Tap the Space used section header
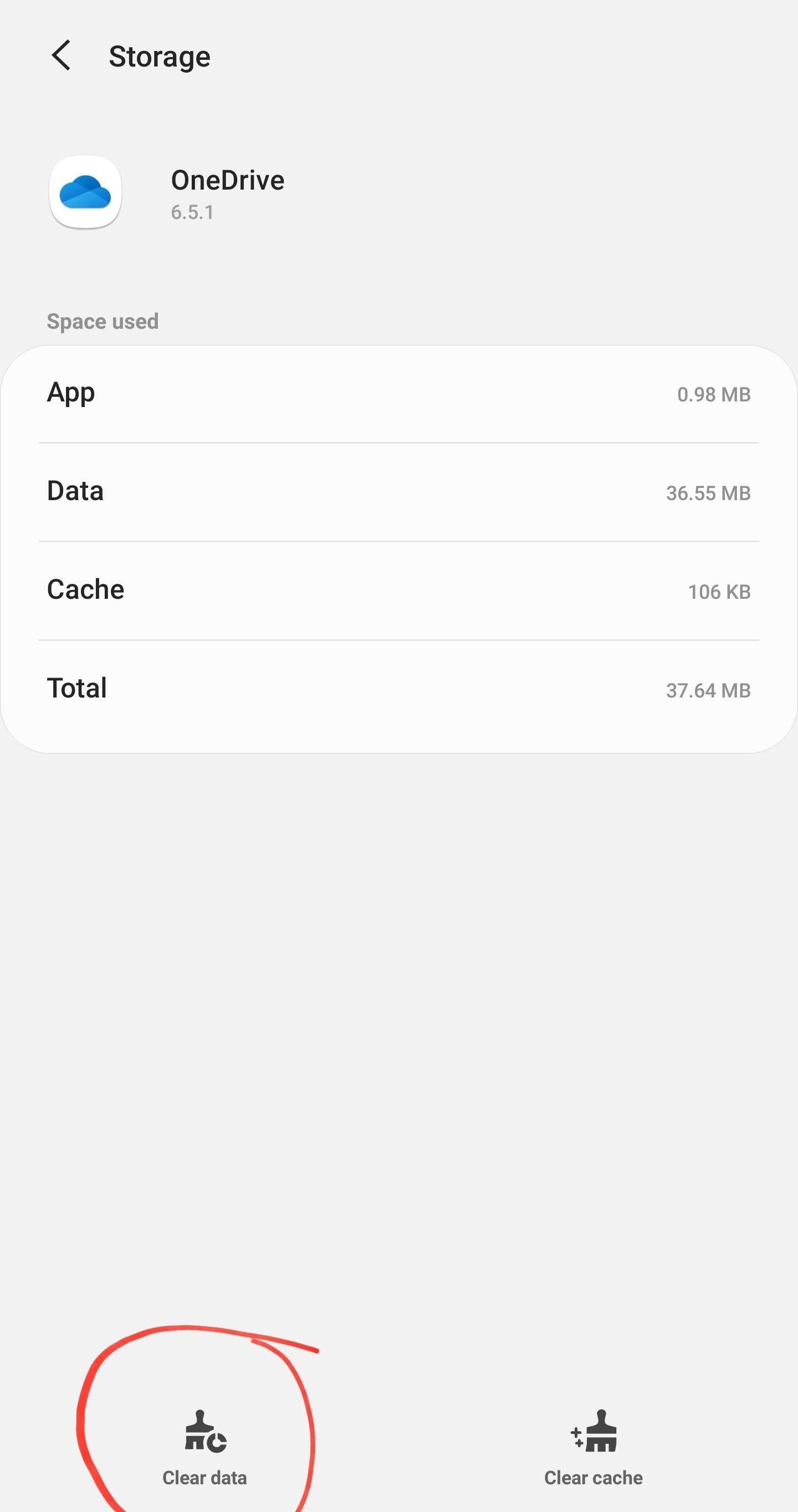Viewport: 798px width, 1512px height. [x=103, y=320]
